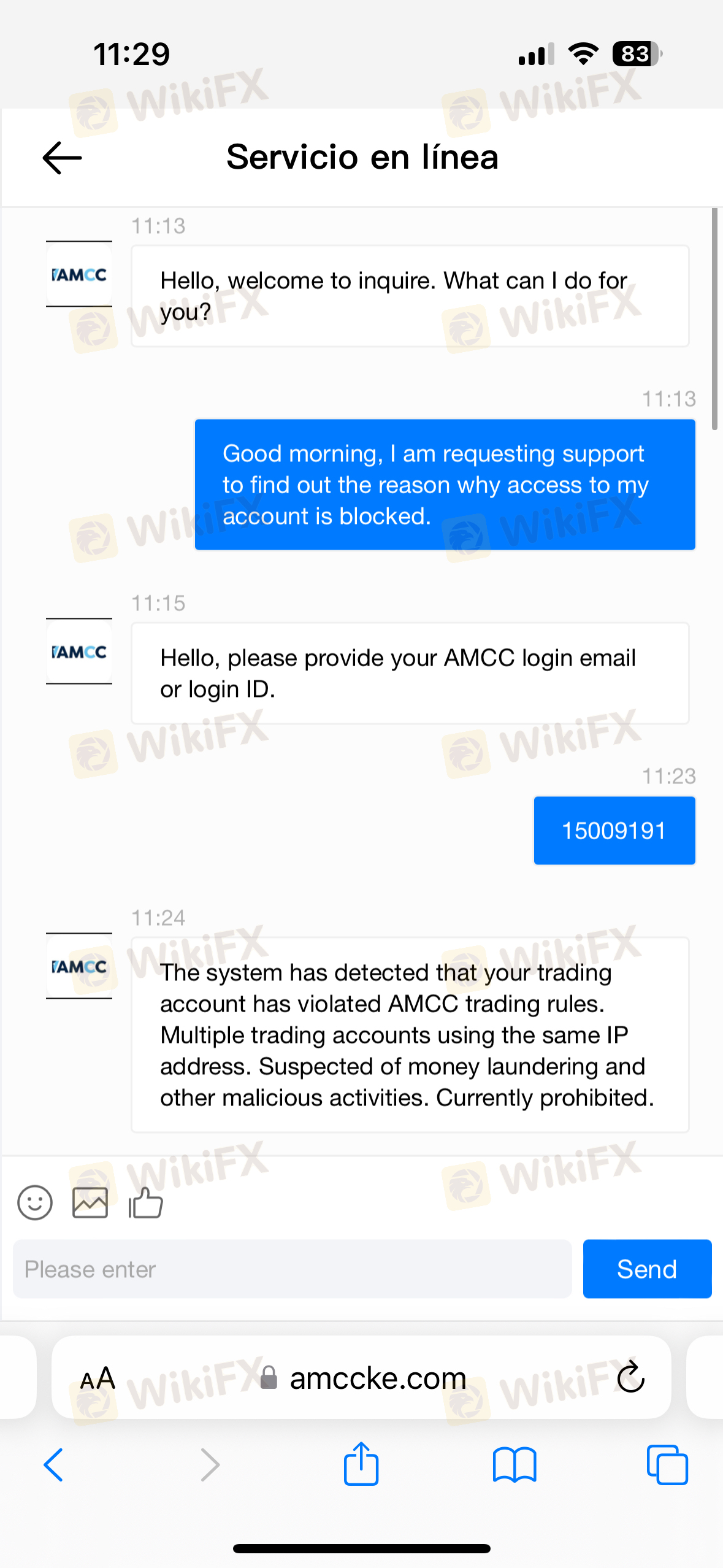Attach an image to the chat
This screenshot has width=723, height=1568.
pos(90,1202)
